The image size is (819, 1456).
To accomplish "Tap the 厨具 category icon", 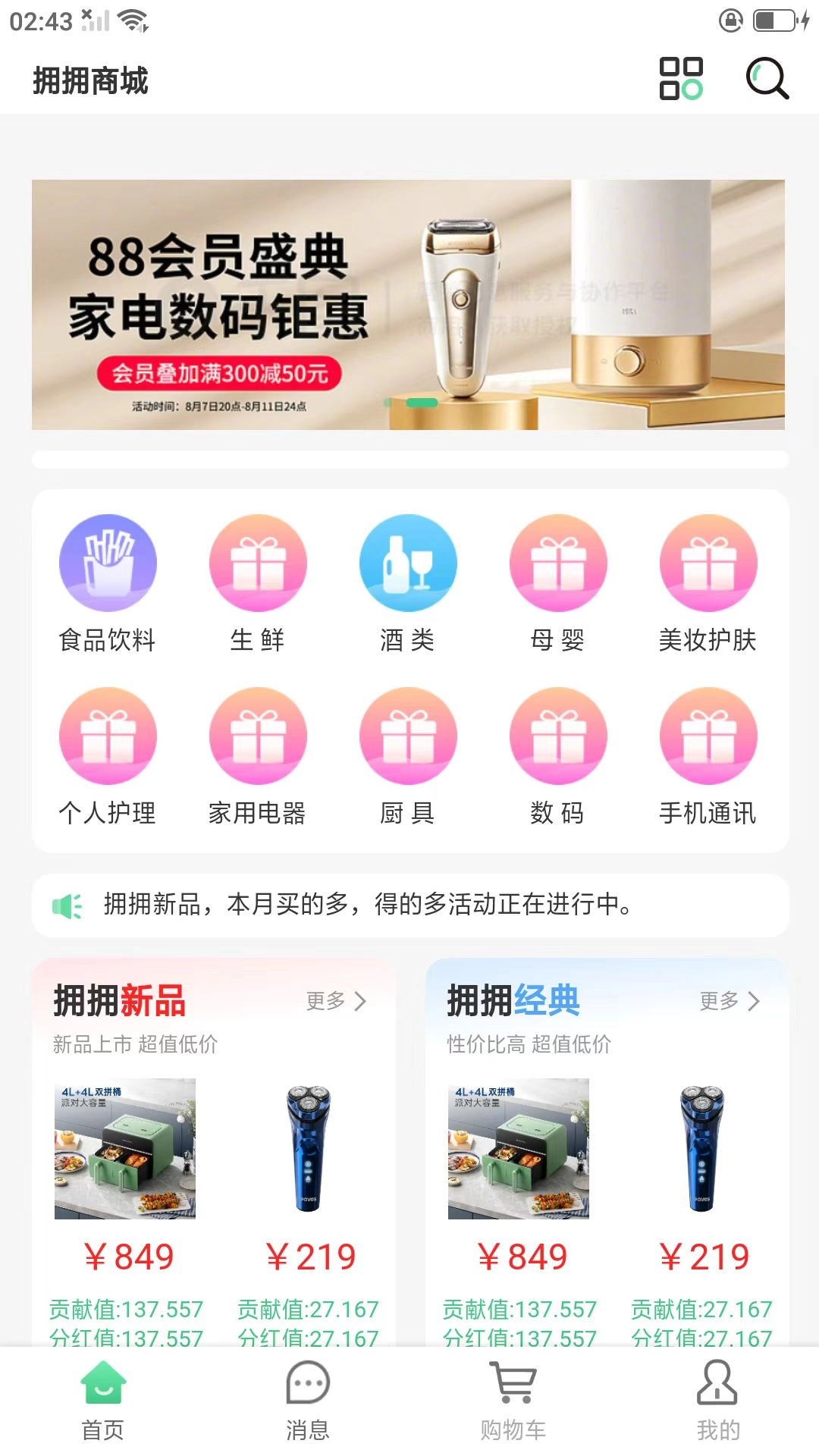I will (x=408, y=736).
